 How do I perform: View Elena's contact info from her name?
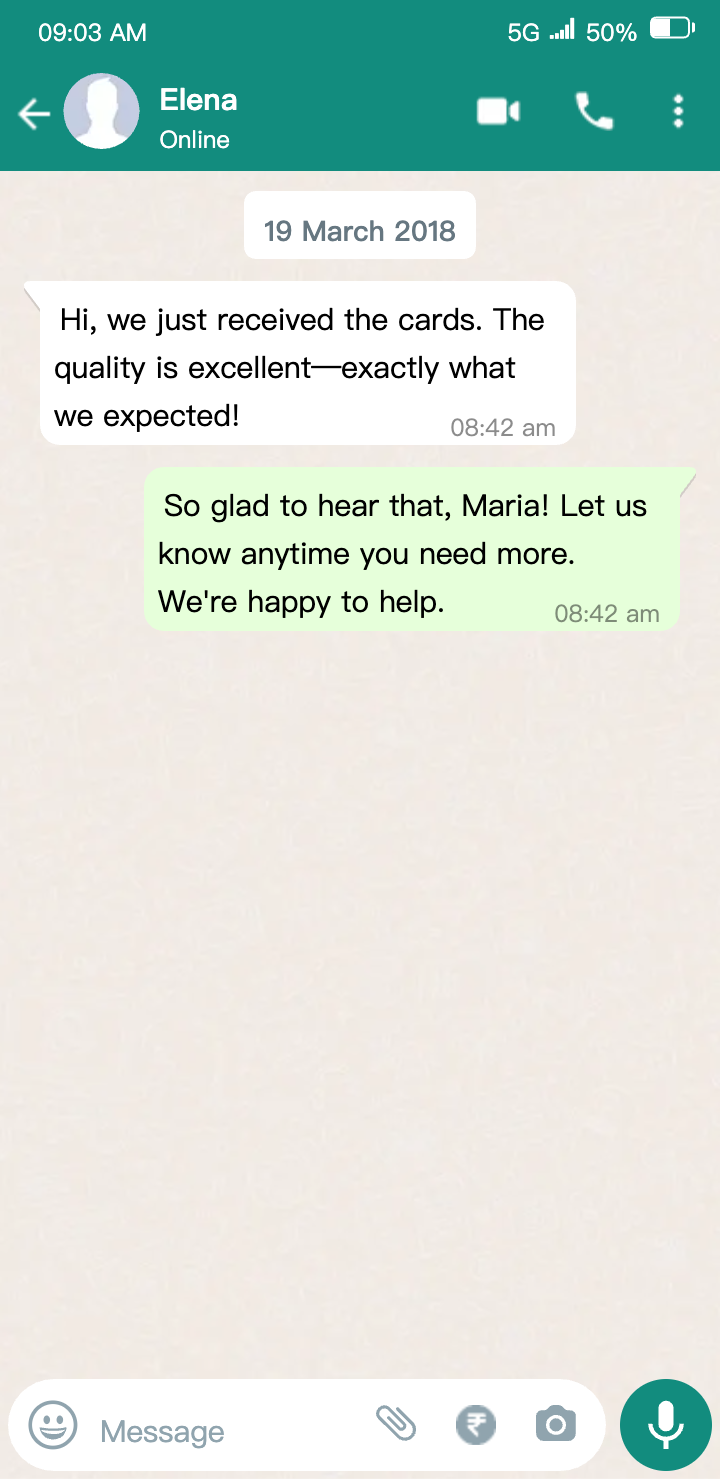coord(198,101)
